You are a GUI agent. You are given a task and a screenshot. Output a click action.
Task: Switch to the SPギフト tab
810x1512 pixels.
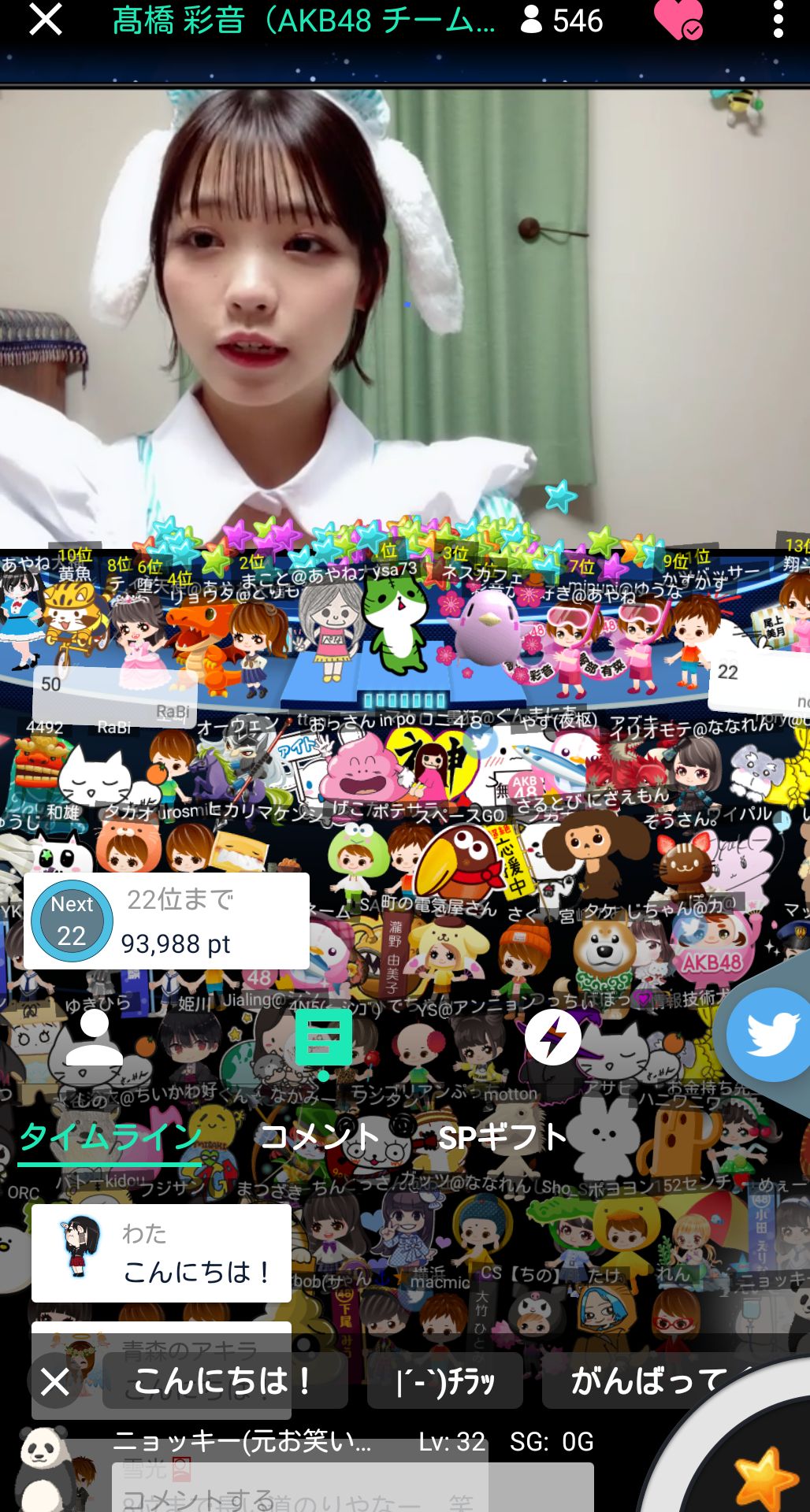click(503, 1138)
